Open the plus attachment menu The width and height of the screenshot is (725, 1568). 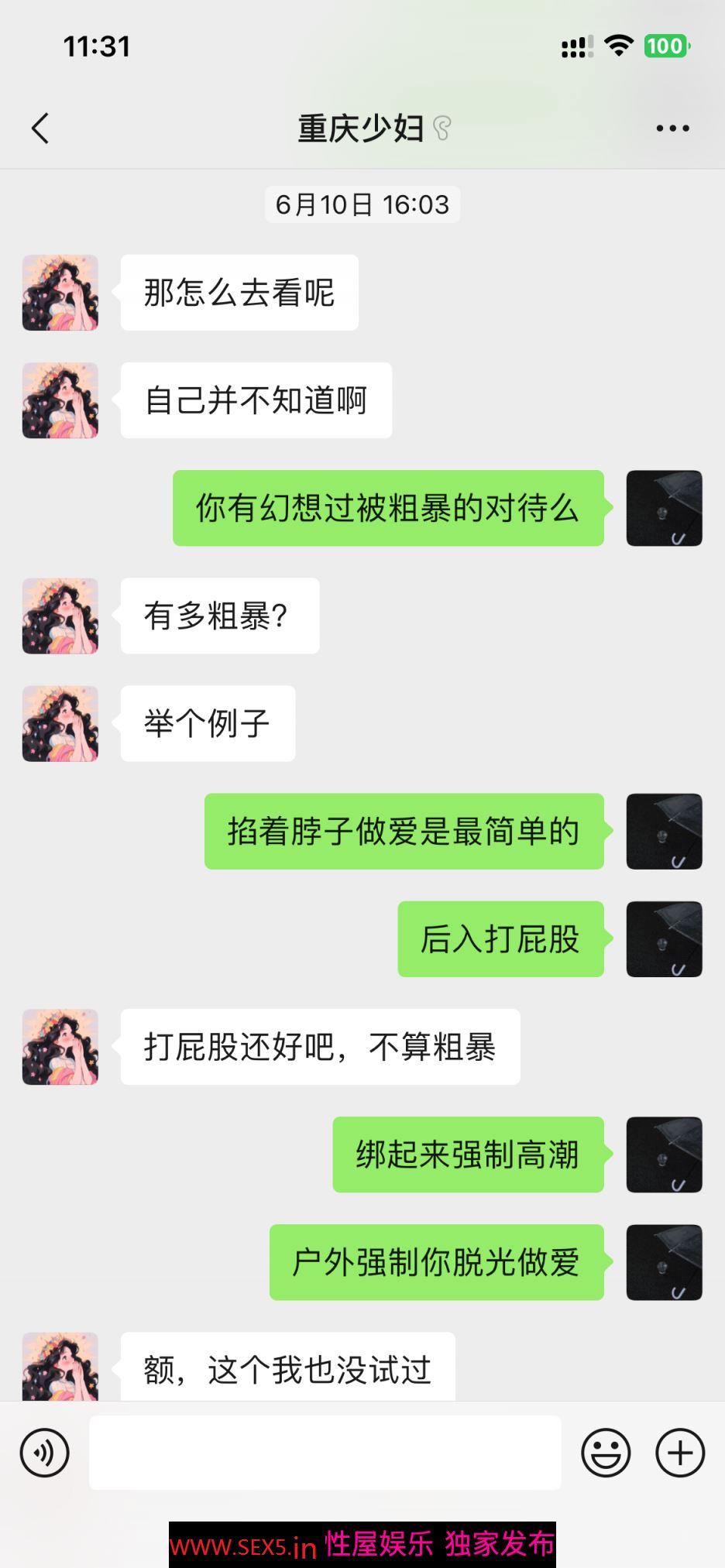[x=680, y=1453]
